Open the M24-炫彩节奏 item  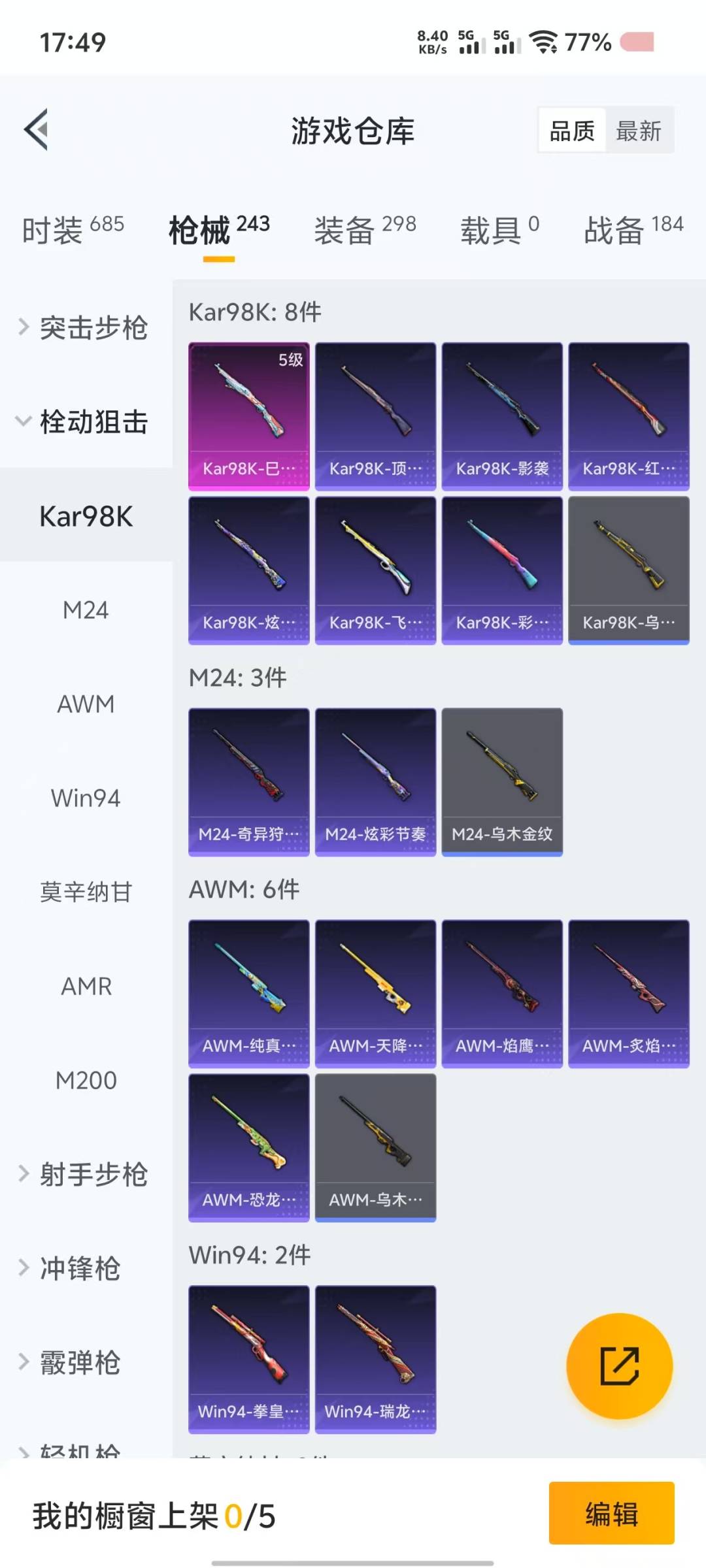tap(375, 782)
